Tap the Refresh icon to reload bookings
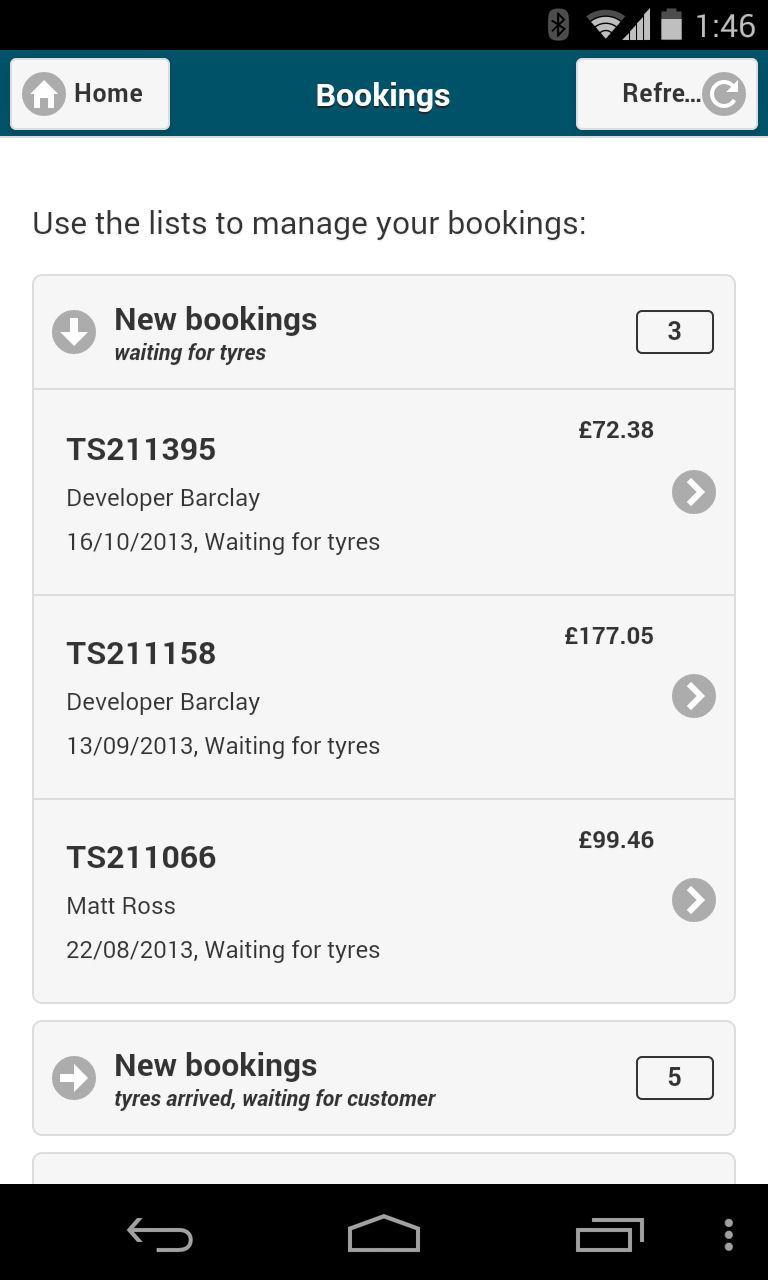The height and width of the screenshot is (1280, 768). point(723,93)
